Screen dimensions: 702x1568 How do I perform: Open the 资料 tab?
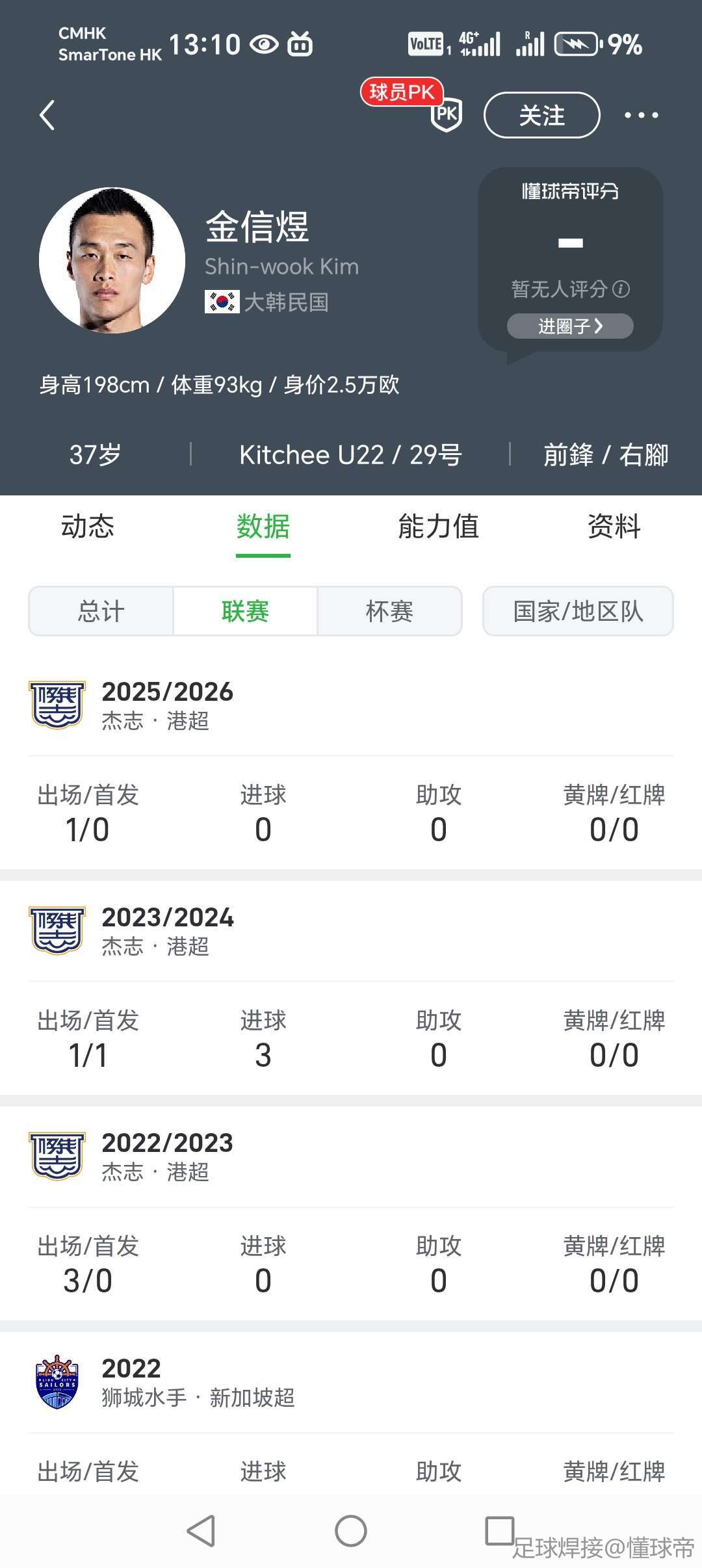click(614, 527)
